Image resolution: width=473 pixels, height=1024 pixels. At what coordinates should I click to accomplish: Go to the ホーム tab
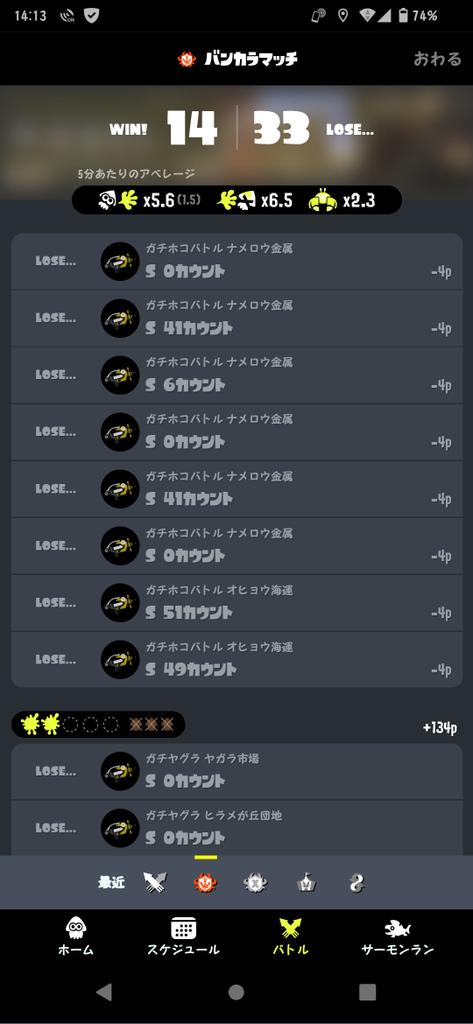[x=76, y=936]
